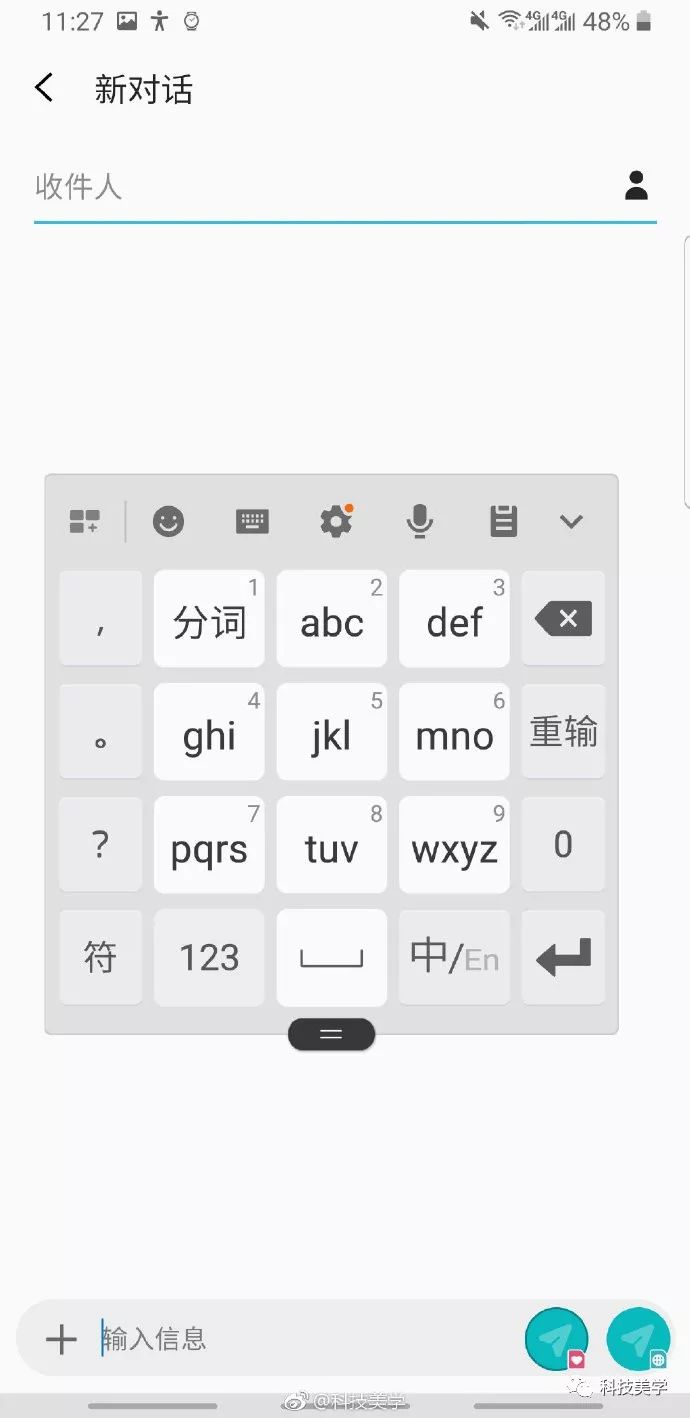Toggle 中/En language key

454,958
